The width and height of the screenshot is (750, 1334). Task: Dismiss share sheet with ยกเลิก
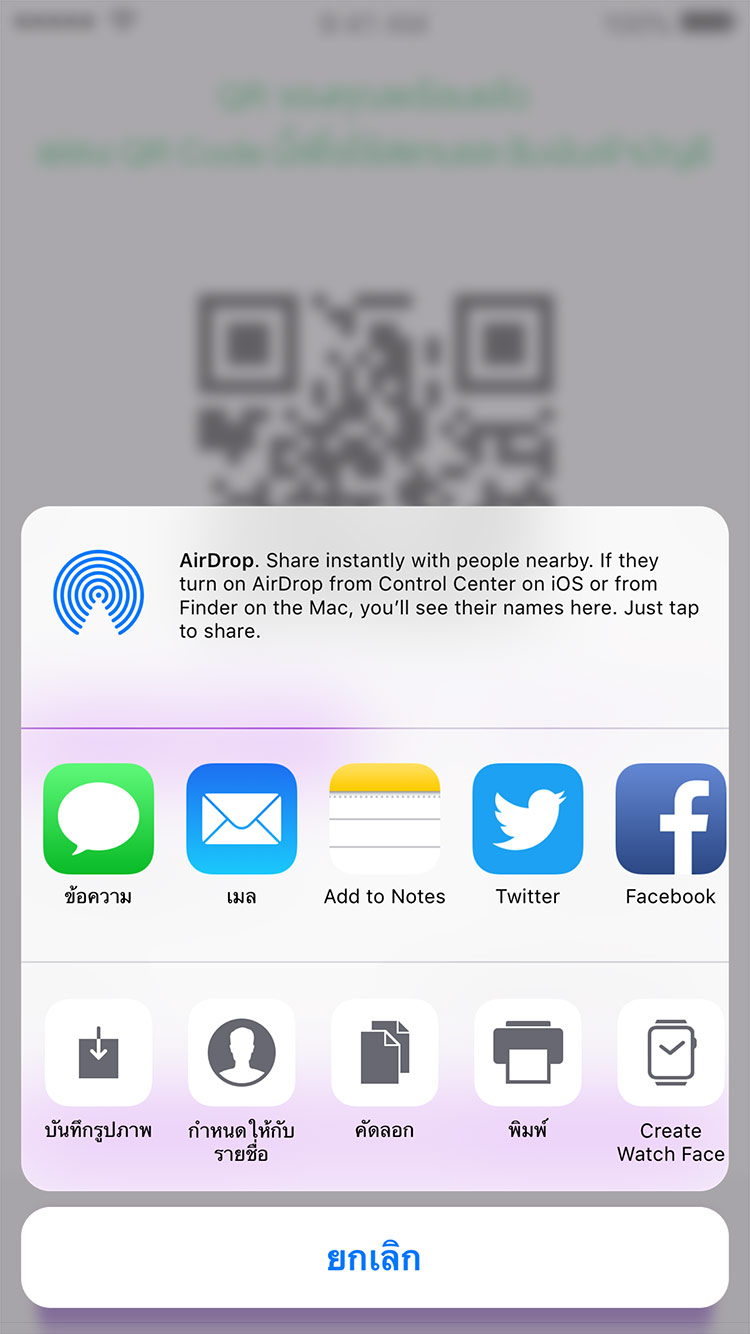coord(374,1257)
